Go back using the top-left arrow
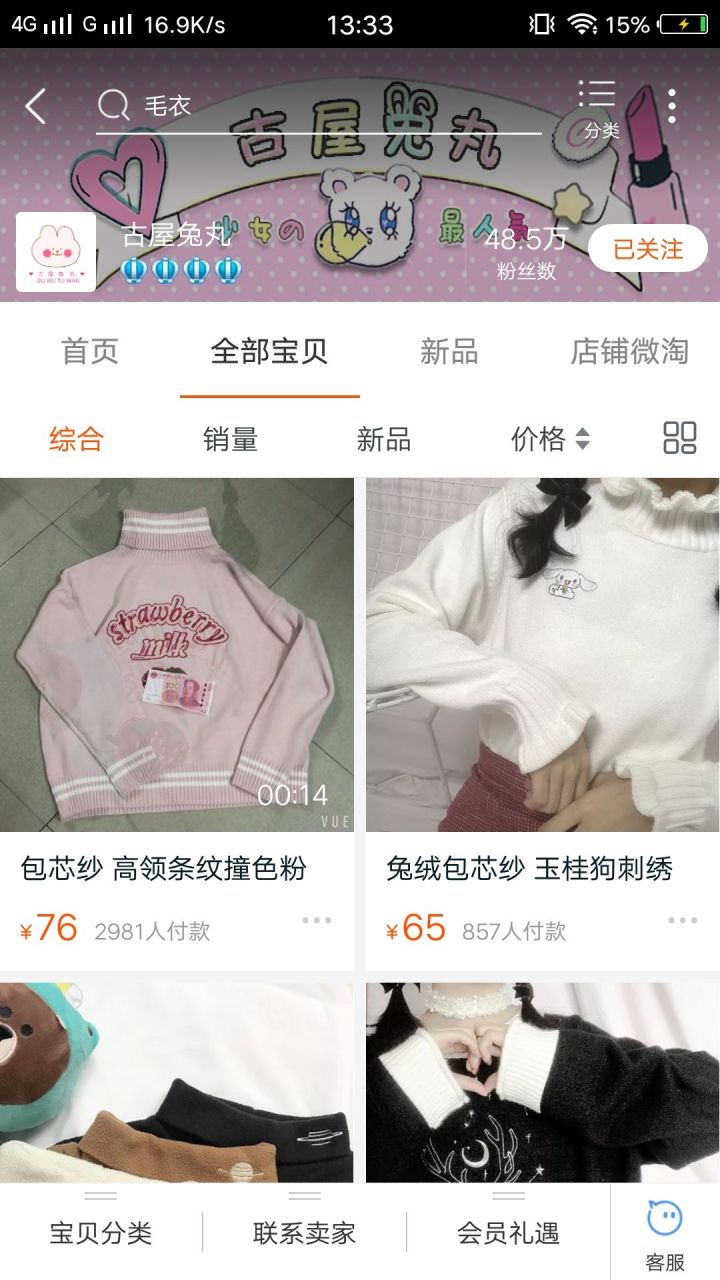 [36, 106]
